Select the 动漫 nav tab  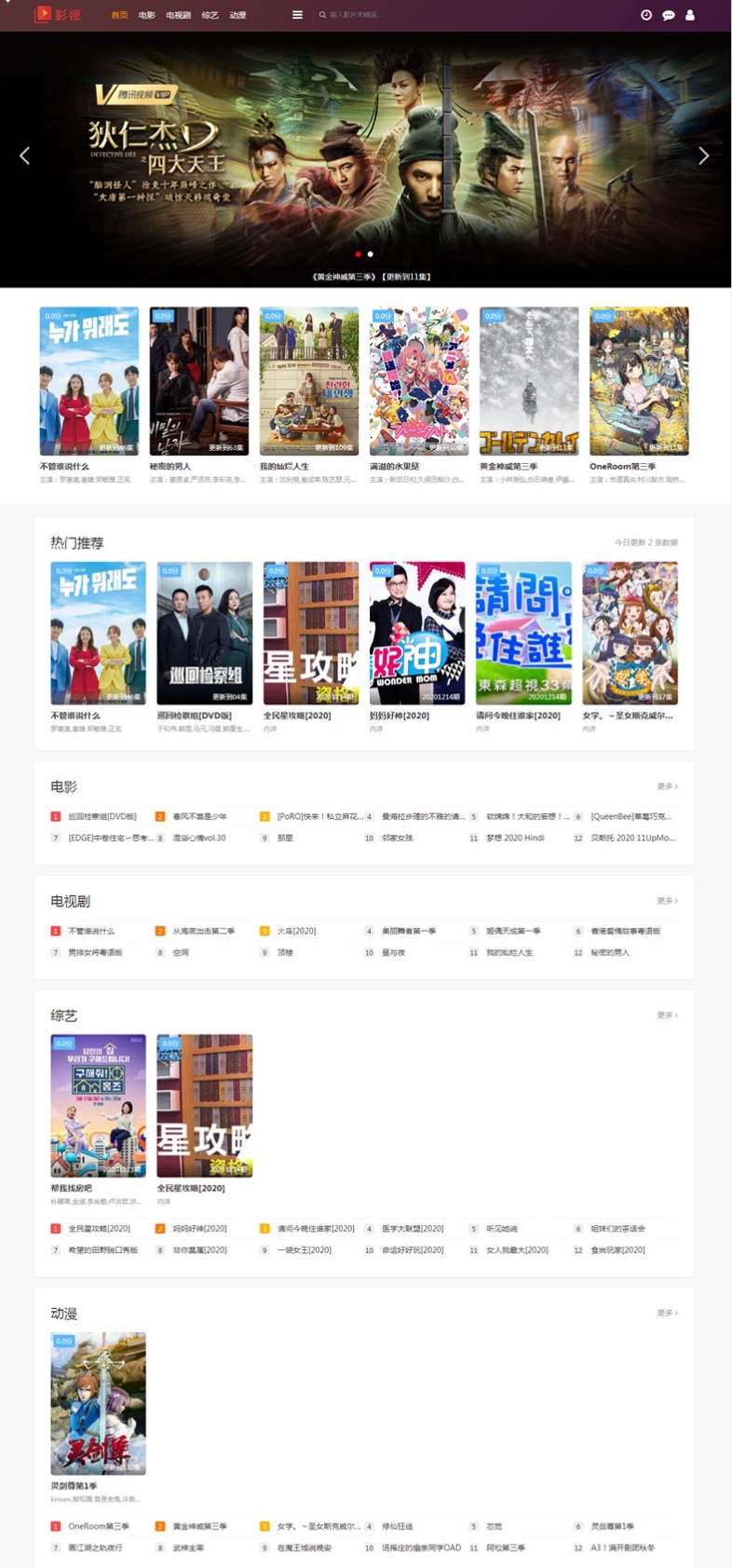pos(237,15)
